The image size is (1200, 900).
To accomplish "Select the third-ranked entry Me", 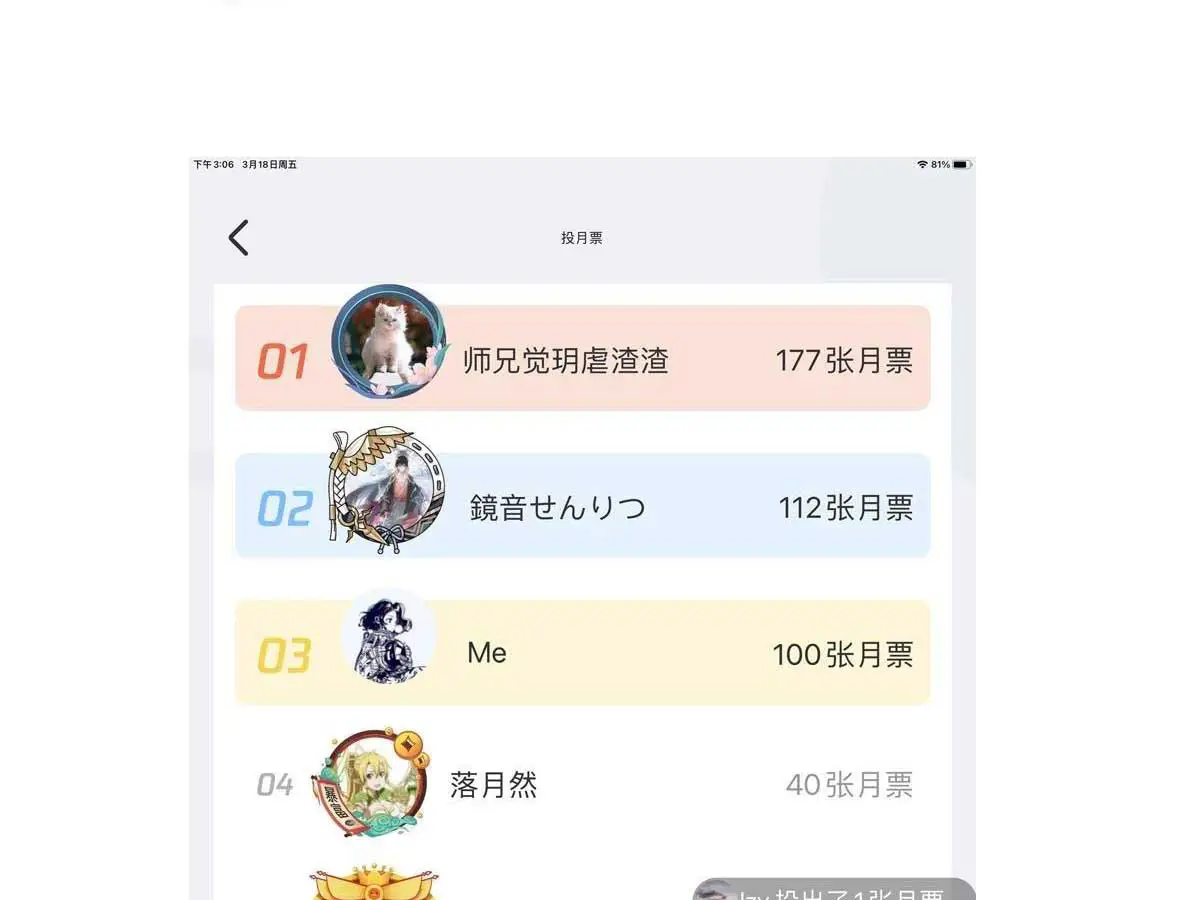I will [487, 654].
